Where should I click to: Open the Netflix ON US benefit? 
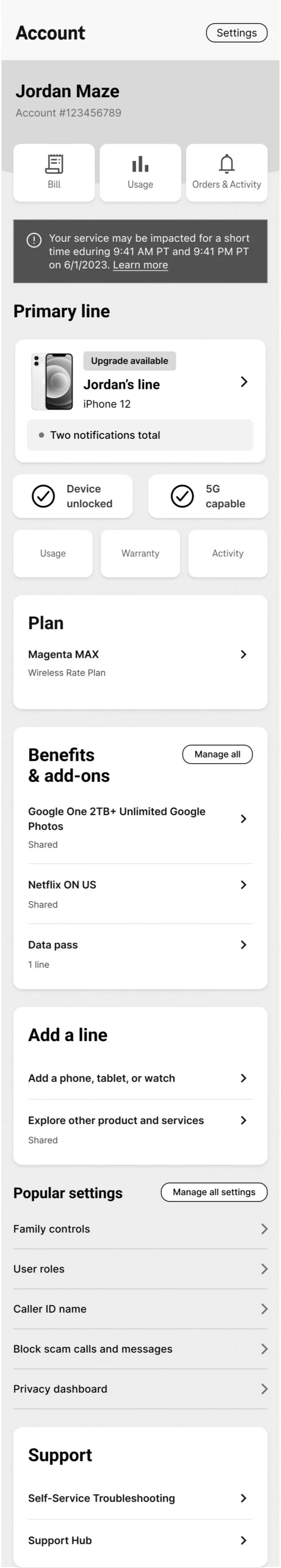(x=140, y=893)
